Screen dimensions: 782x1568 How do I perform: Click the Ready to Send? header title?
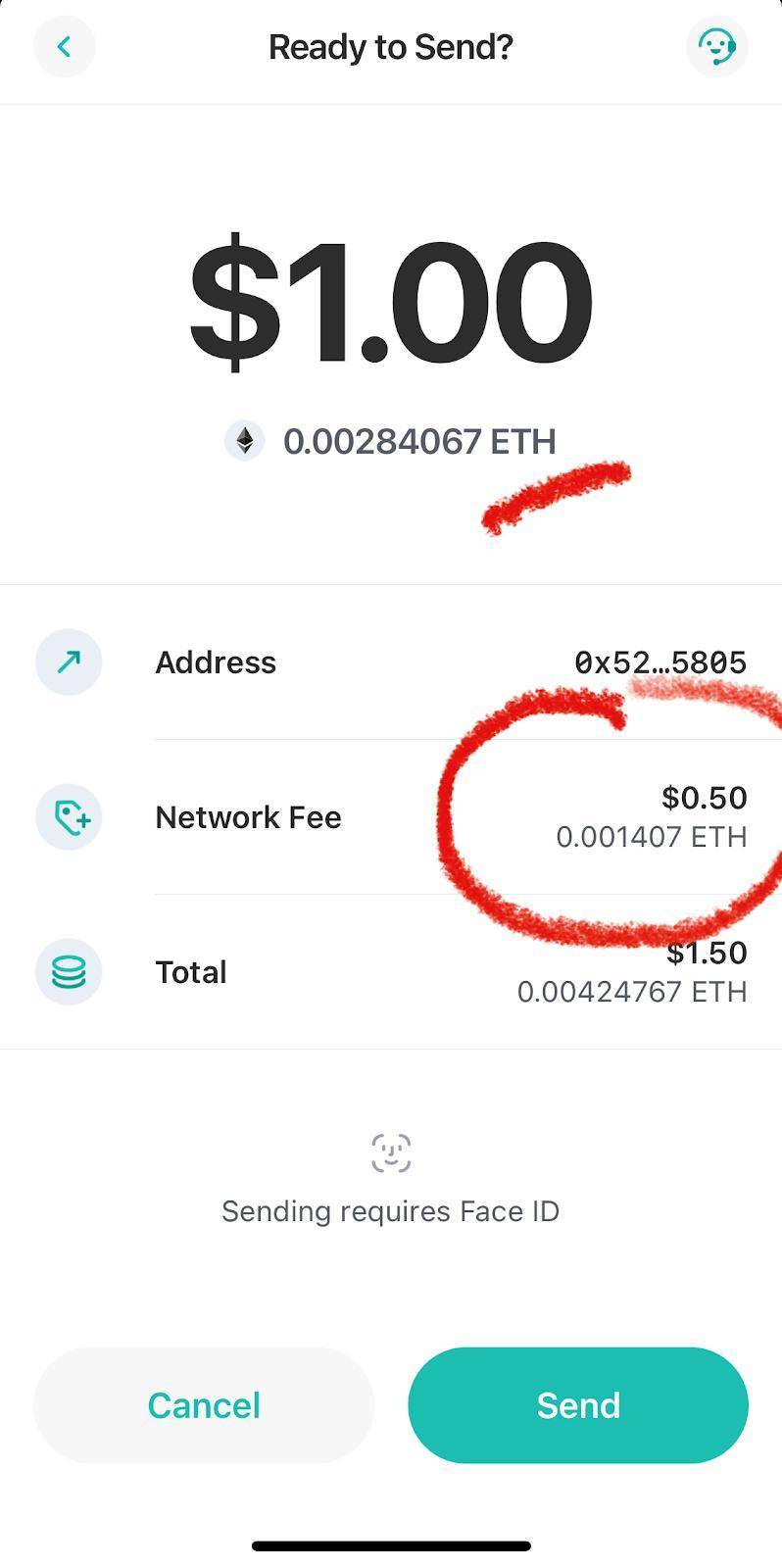tap(391, 45)
